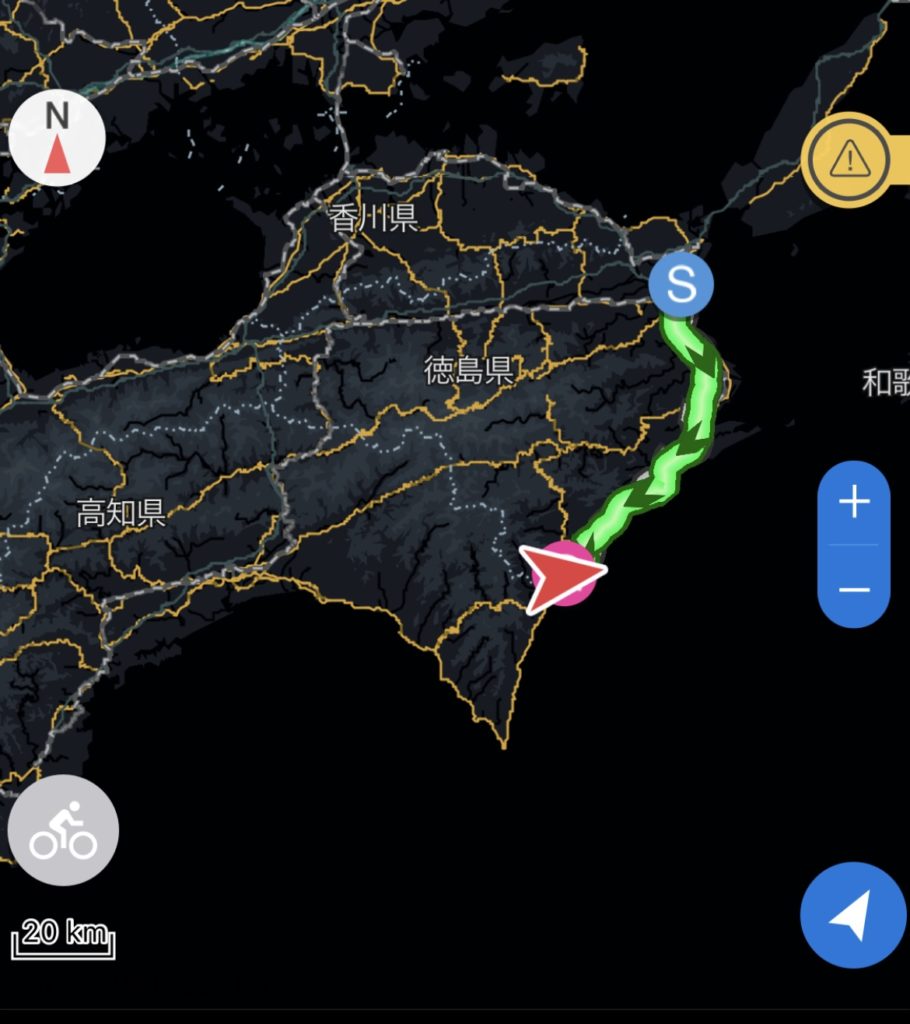Screen dimensions: 910x1024
Task: Open the yellow warning alert button
Action: pos(849,158)
